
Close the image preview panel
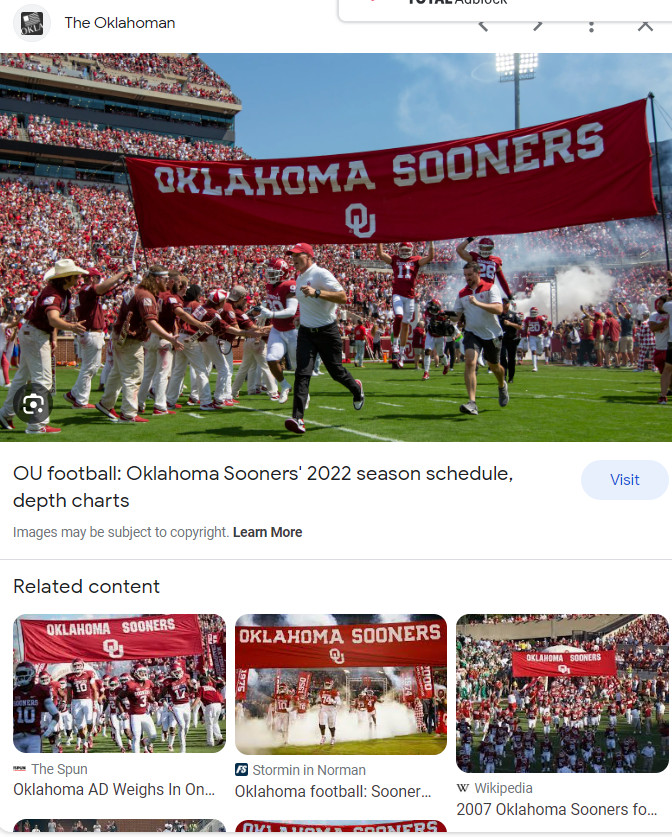[x=645, y=25]
